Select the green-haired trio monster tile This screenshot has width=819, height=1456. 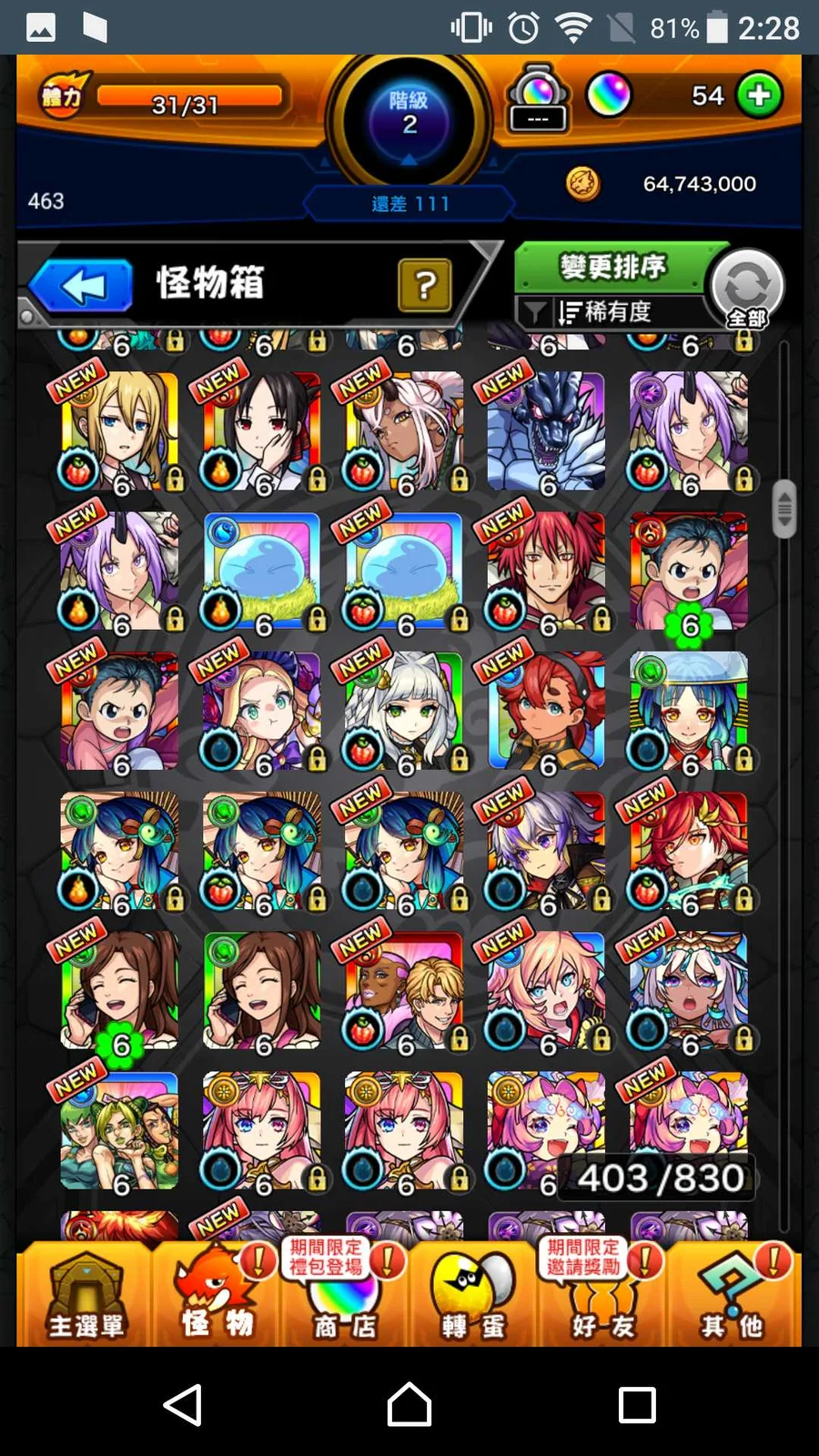(x=119, y=1131)
